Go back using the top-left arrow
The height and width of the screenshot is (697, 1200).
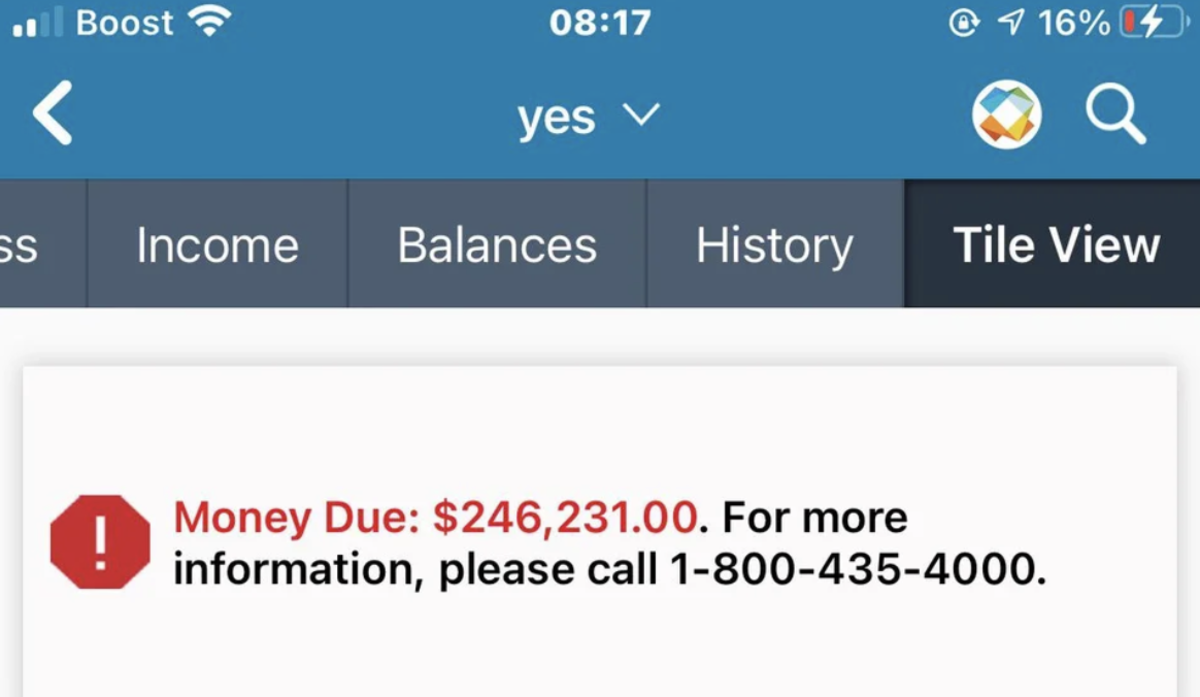click(52, 114)
